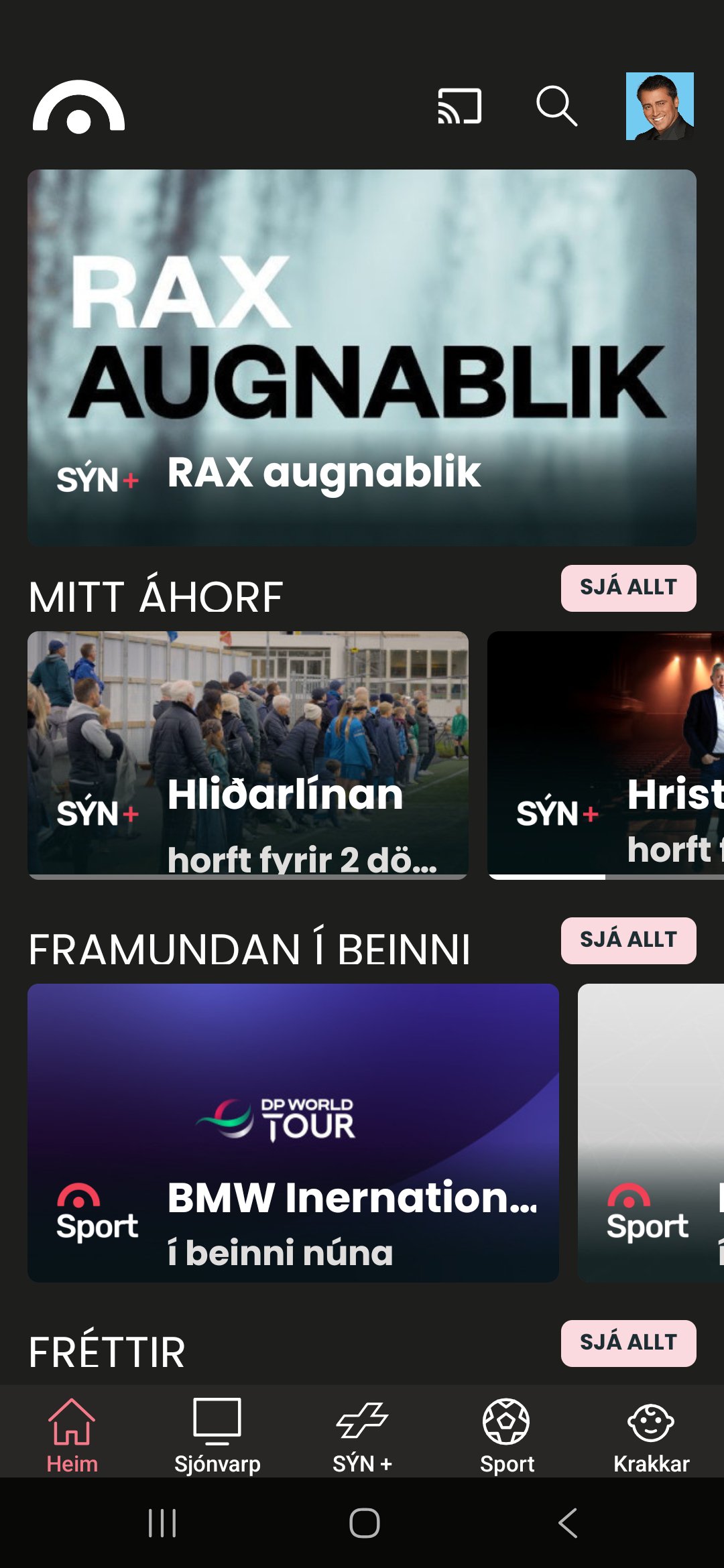Switch to the SÝN + tab

coord(362,1435)
